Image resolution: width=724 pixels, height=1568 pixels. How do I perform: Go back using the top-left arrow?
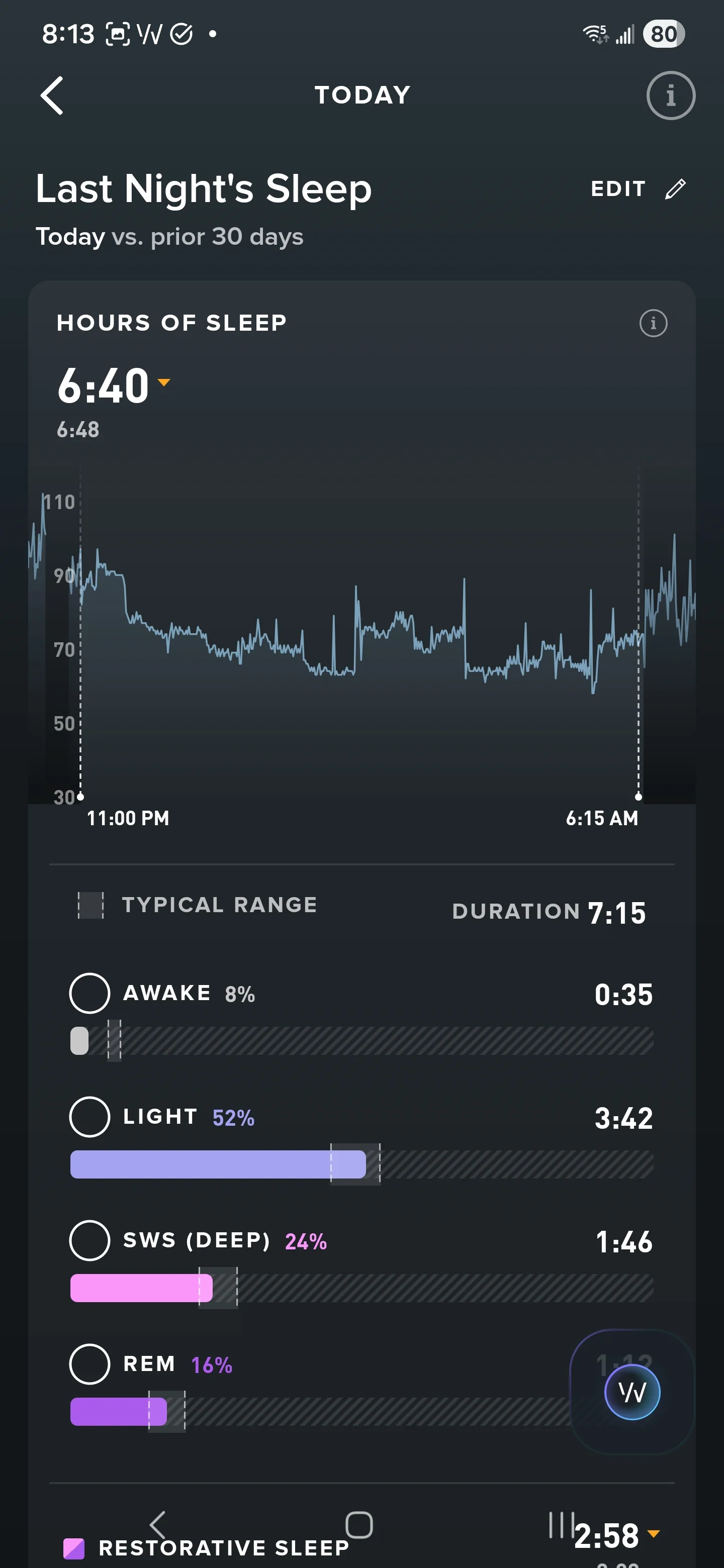52,95
